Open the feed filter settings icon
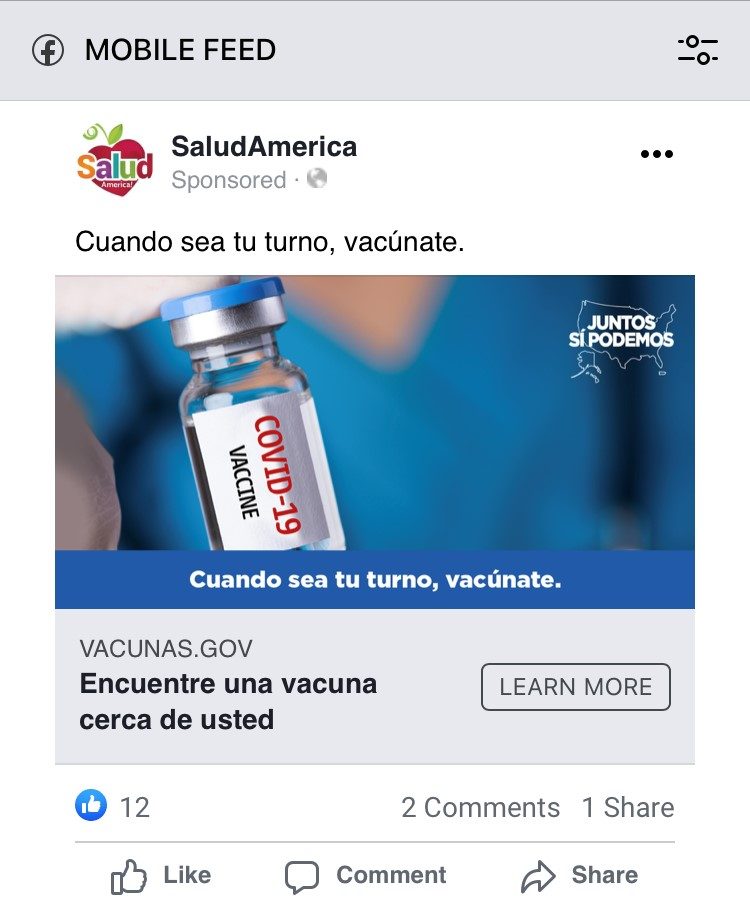Screen dimensions: 750x919 [697, 50]
